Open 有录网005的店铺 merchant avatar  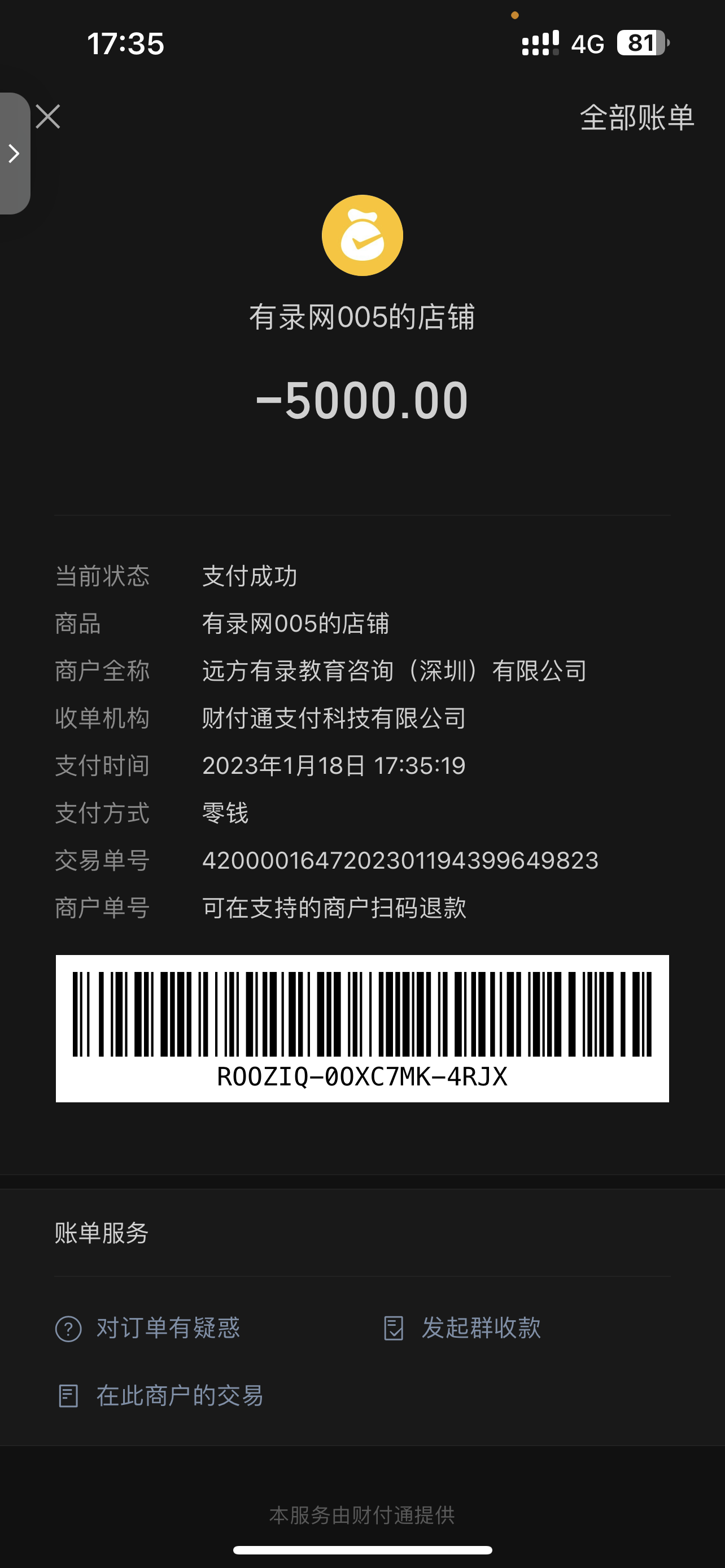click(x=362, y=235)
